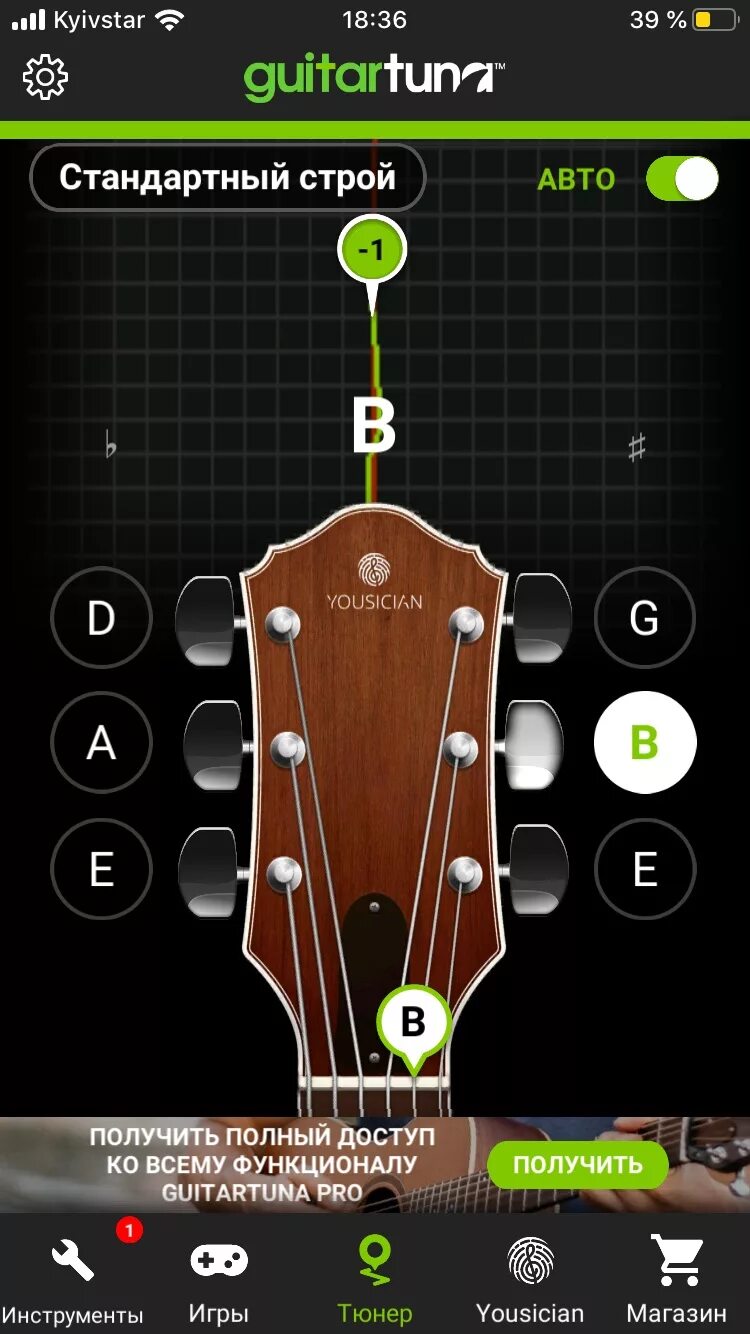Tap the green ПОЛУЧИТЬ button
Screen dimensions: 750x1334
click(x=578, y=1164)
